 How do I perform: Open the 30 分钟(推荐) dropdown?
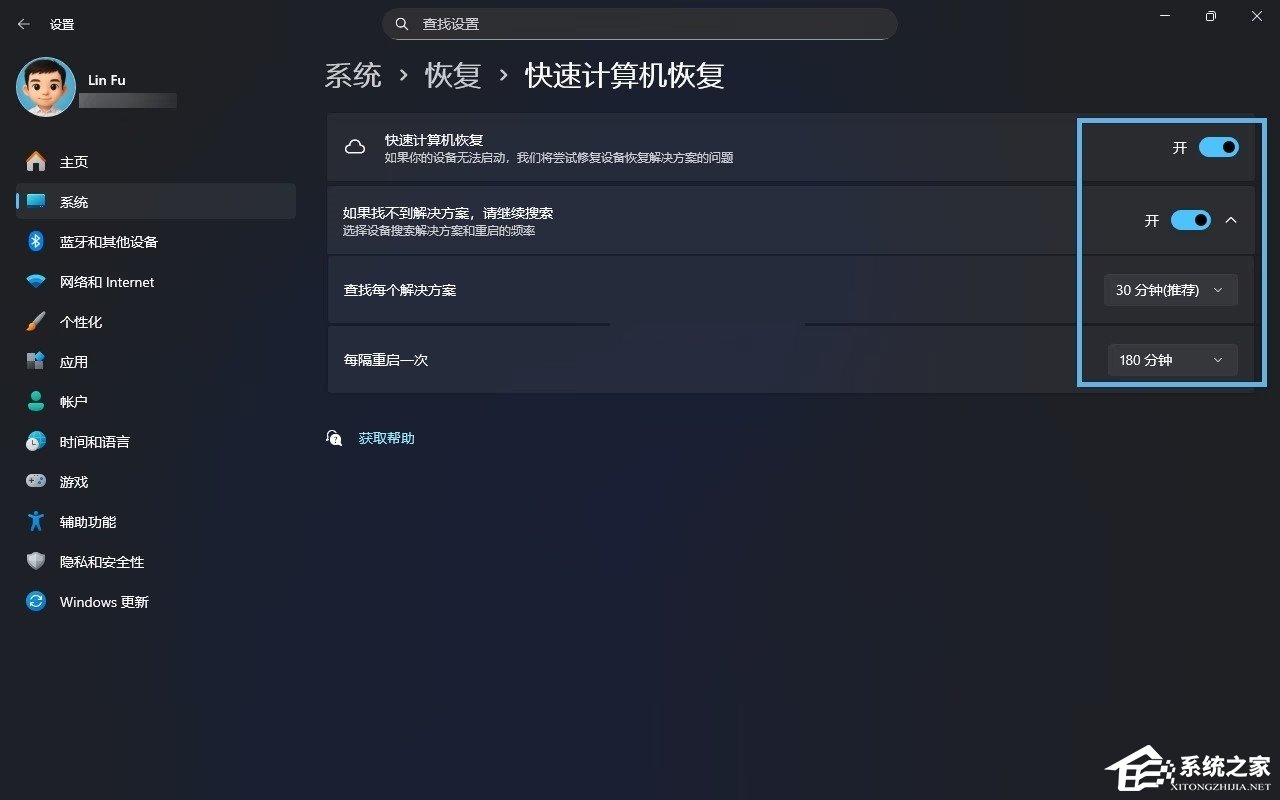click(1170, 290)
